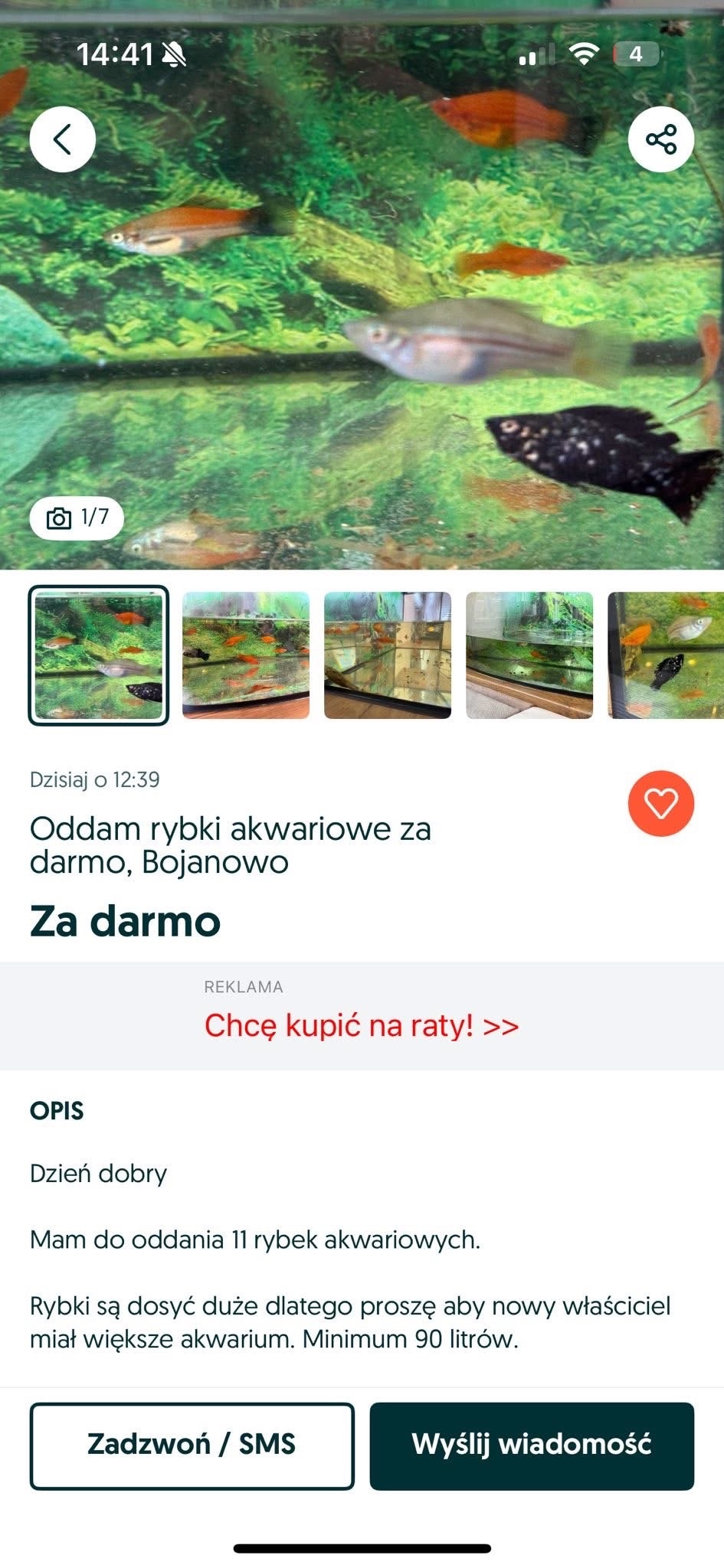Open the 1/7 photo counter gallery
The image size is (724, 1568).
77,518
